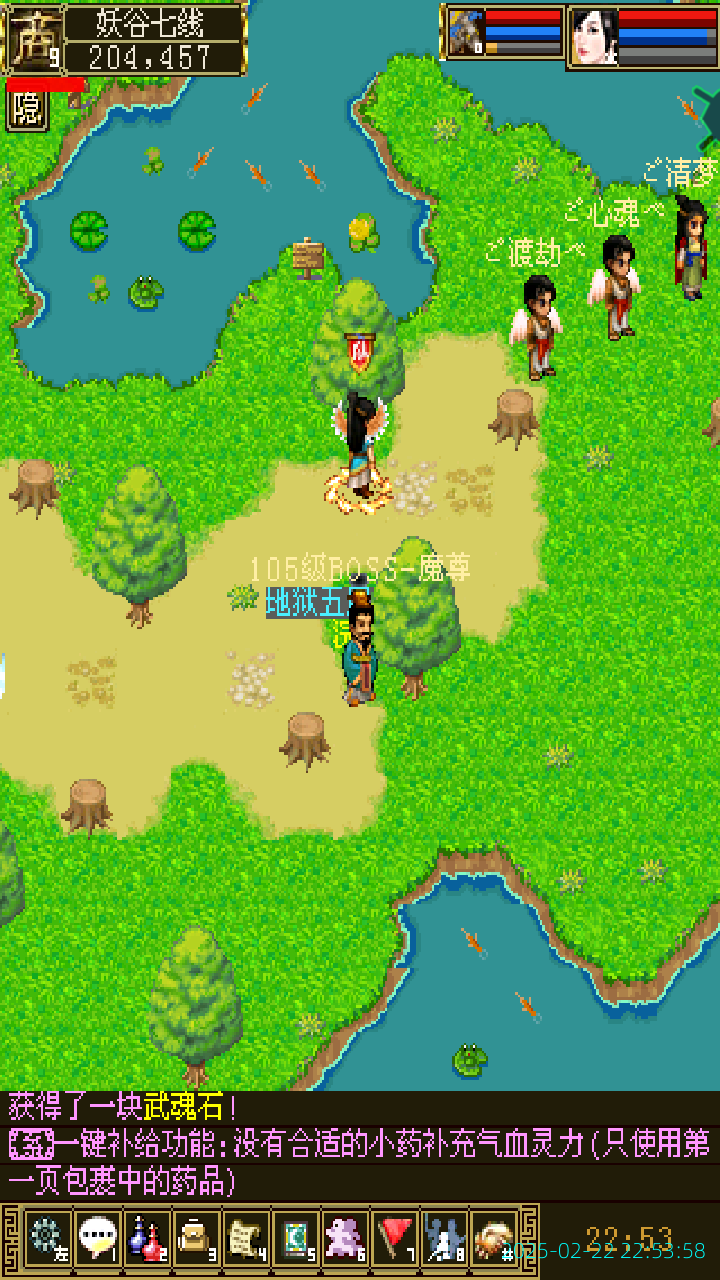
Task: Open the skill book shortcut
Action: pos(296,1238)
